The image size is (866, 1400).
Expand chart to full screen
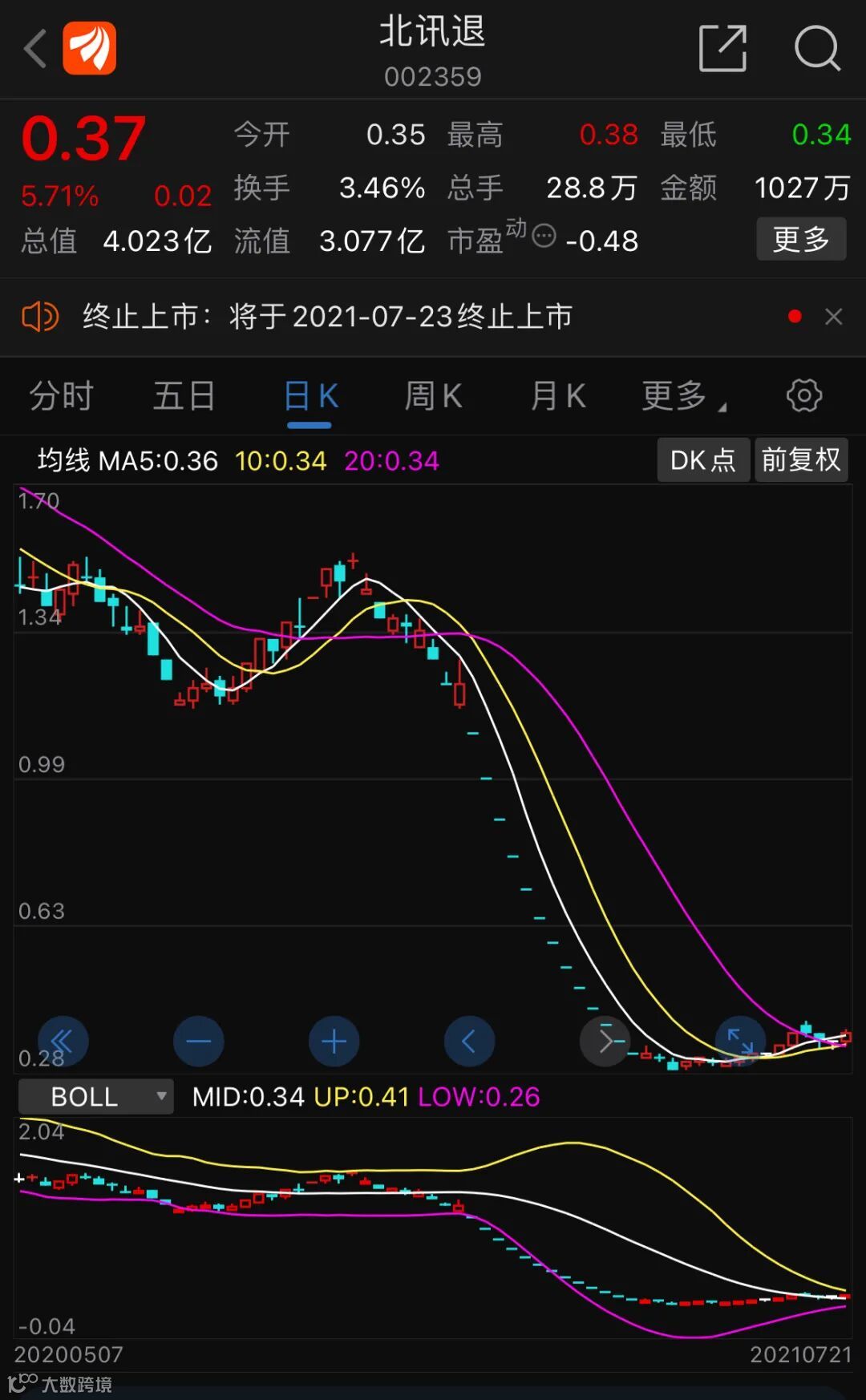tap(740, 1042)
